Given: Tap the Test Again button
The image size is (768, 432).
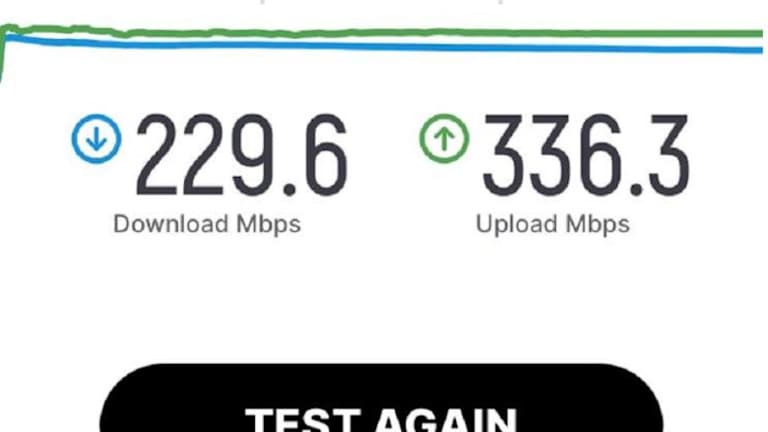Looking at the screenshot, I should (x=382, y=410).
